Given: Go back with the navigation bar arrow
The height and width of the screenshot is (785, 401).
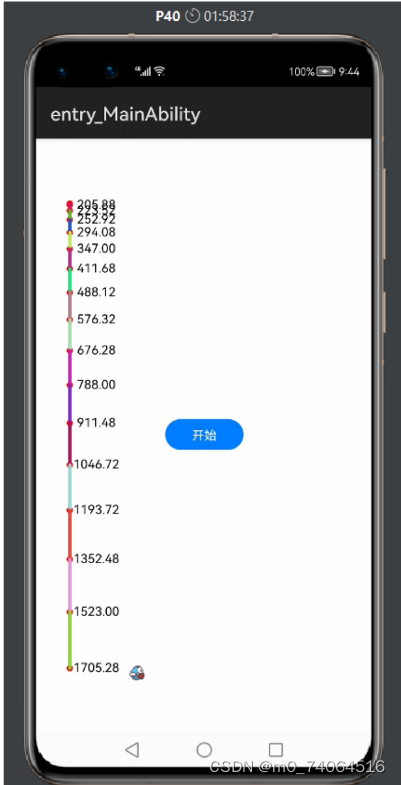Looking at the screenshot, I should [x=132, y=749].
